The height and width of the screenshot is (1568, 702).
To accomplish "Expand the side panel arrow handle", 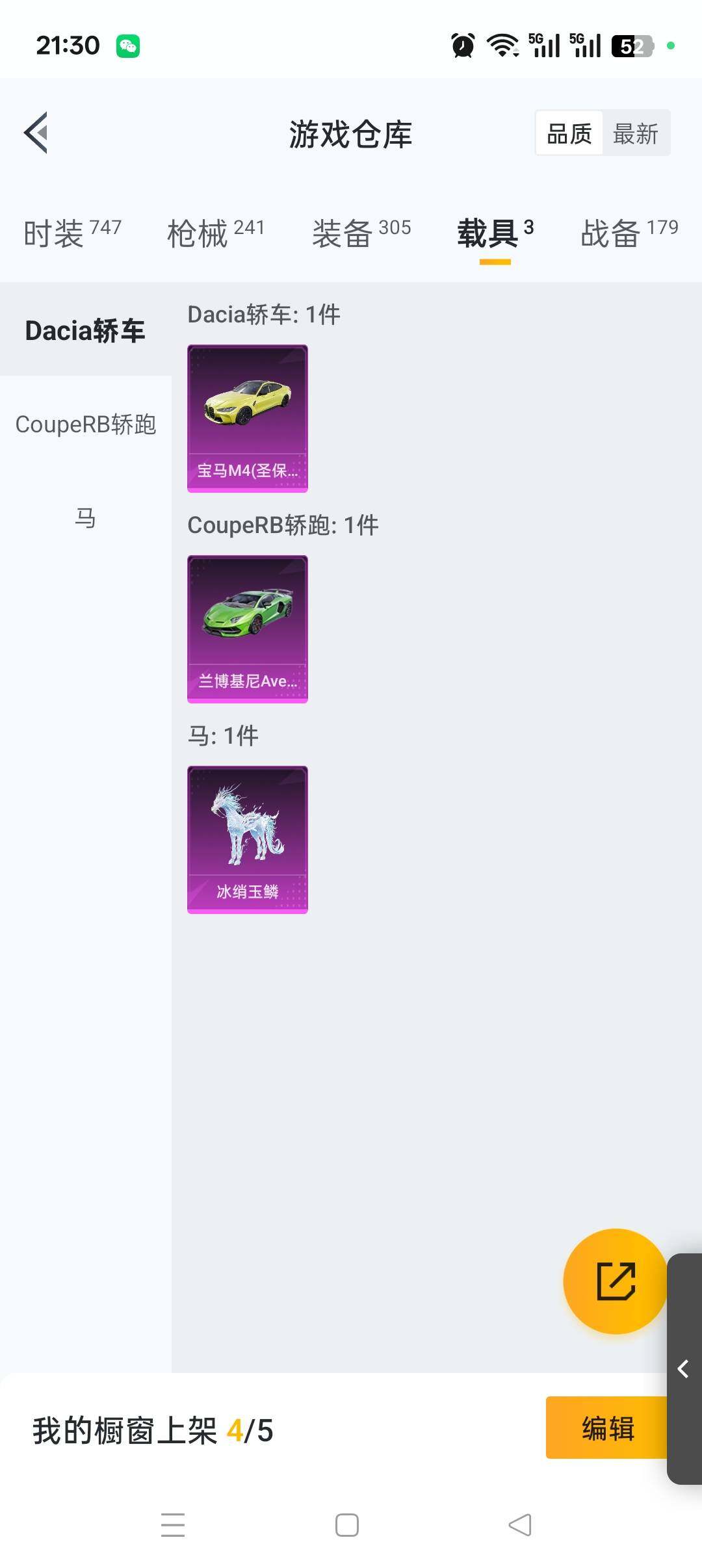I will (684, 1368).
